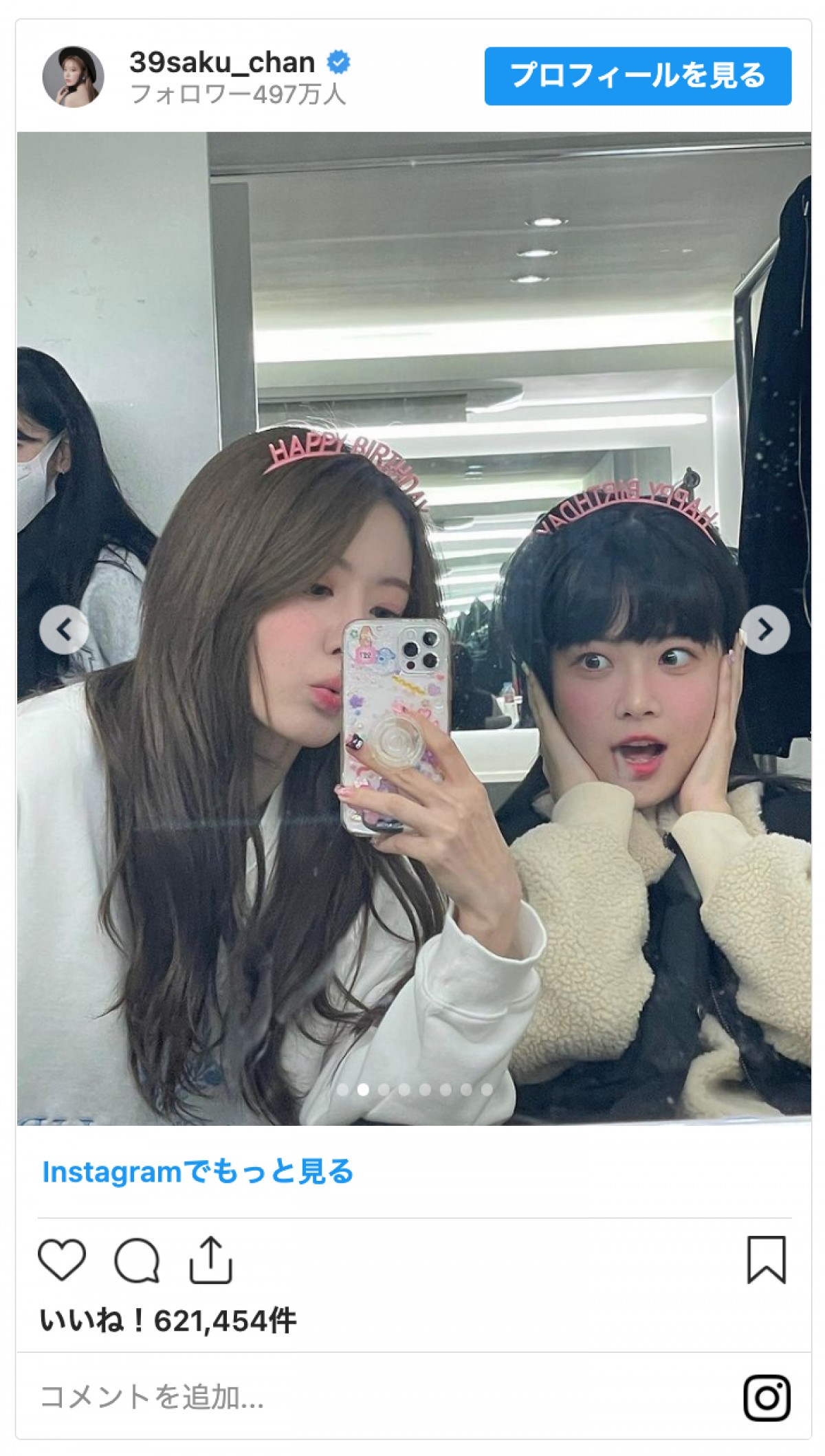The width and height of the screenshot is (825, 1456).
Task: Open the Instagramでもっと見る link
Action: [x=198, y=1172]
